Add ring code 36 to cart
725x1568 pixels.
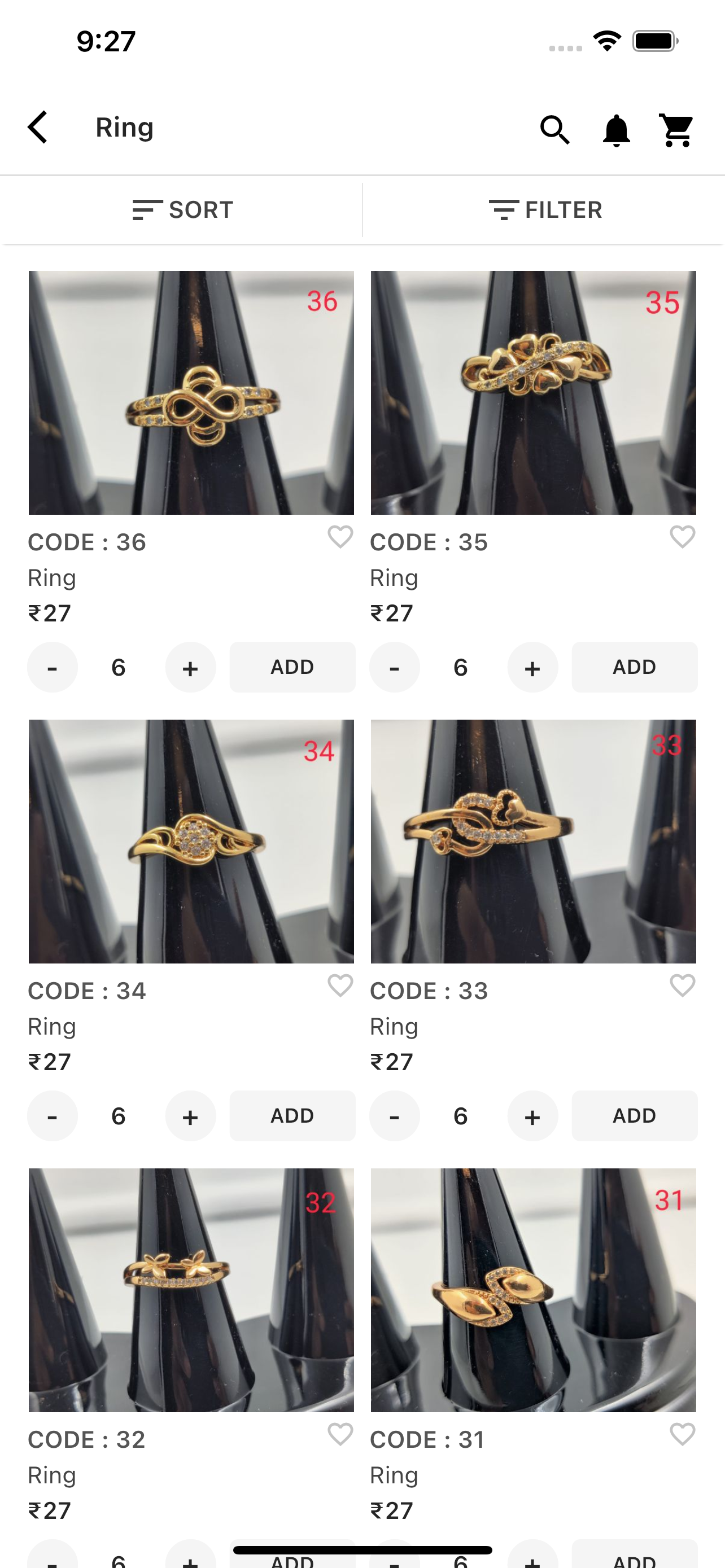[292, 667]
